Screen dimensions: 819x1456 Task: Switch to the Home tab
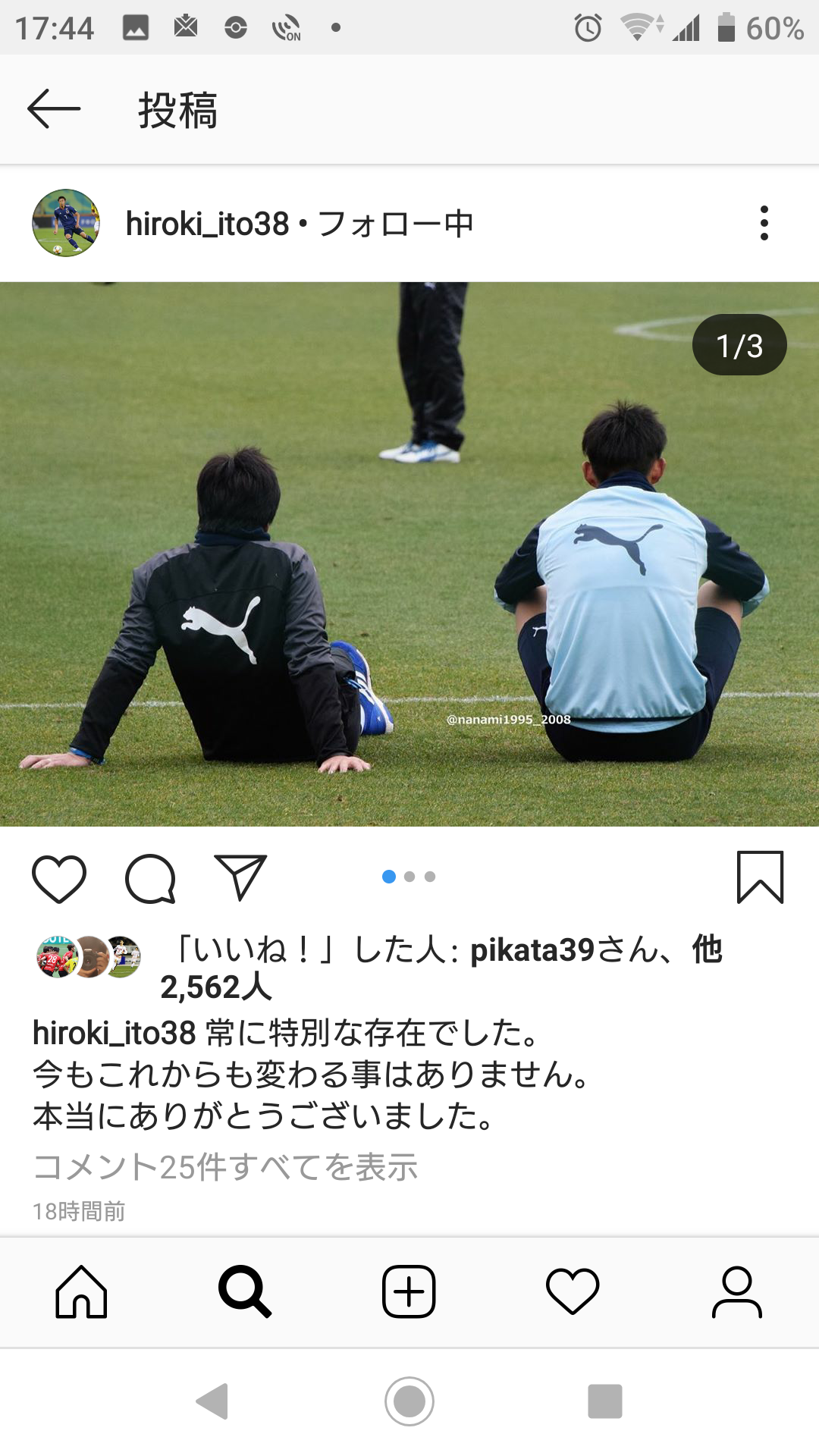click(x=81, y=1292)
